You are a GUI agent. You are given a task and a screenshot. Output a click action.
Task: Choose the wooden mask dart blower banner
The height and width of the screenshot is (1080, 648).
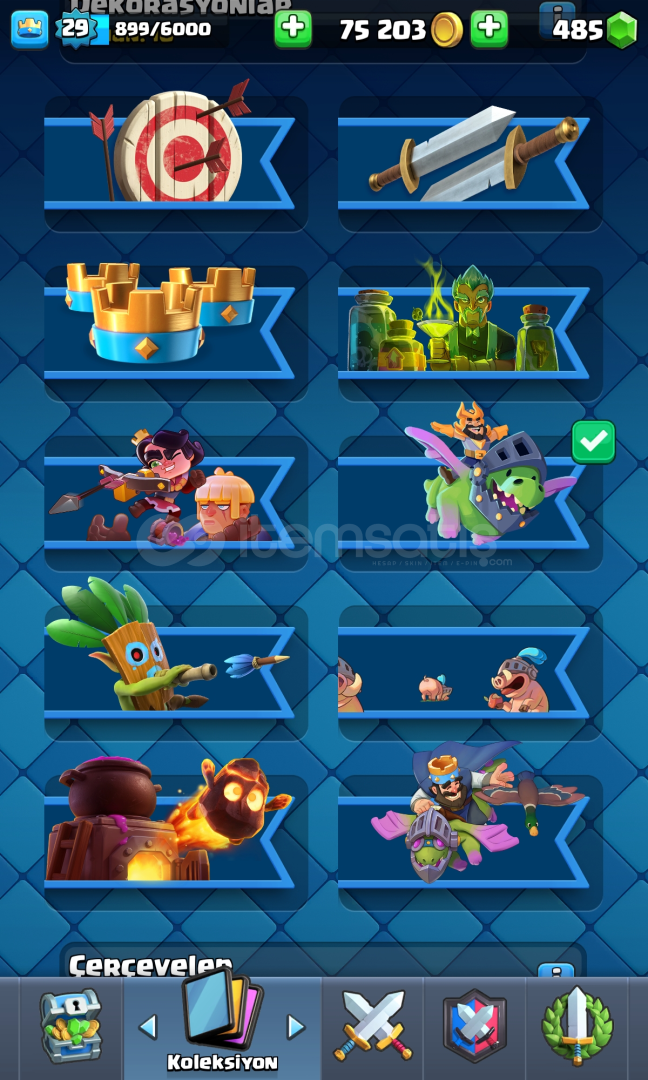point(176,674)
